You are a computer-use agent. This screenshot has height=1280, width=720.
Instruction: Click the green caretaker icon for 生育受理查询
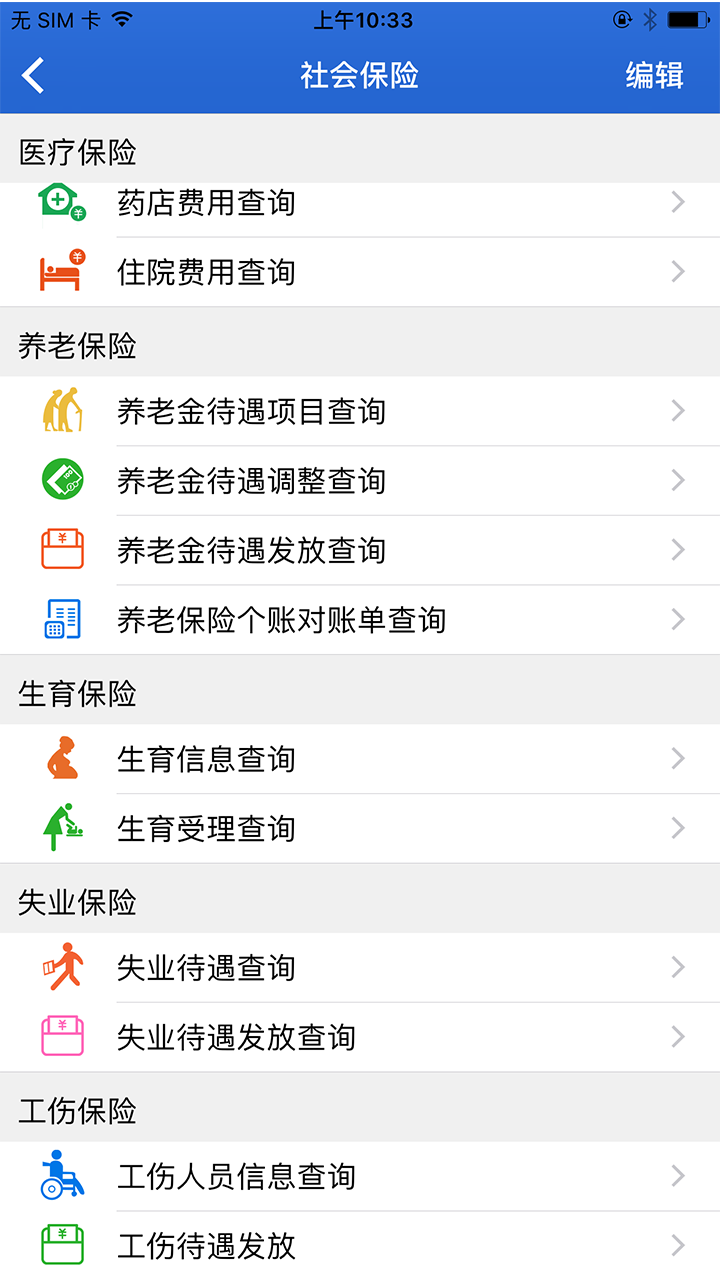coord(62,828)
